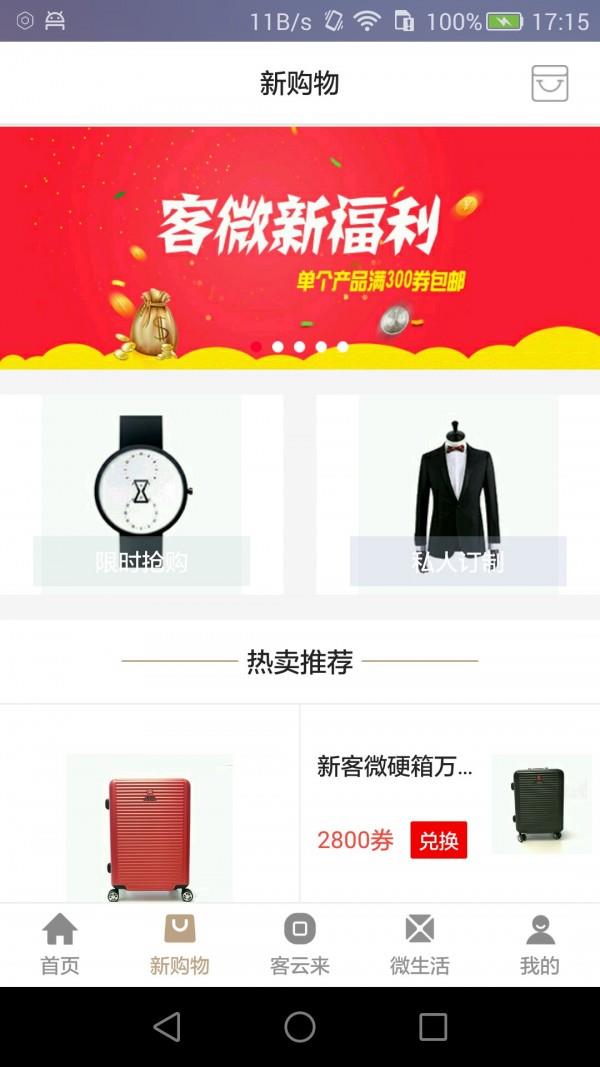Open the 我的 profile tab
Image resolution: width=600 pixels, height=1067 pixels.
[x=540, y=945]
